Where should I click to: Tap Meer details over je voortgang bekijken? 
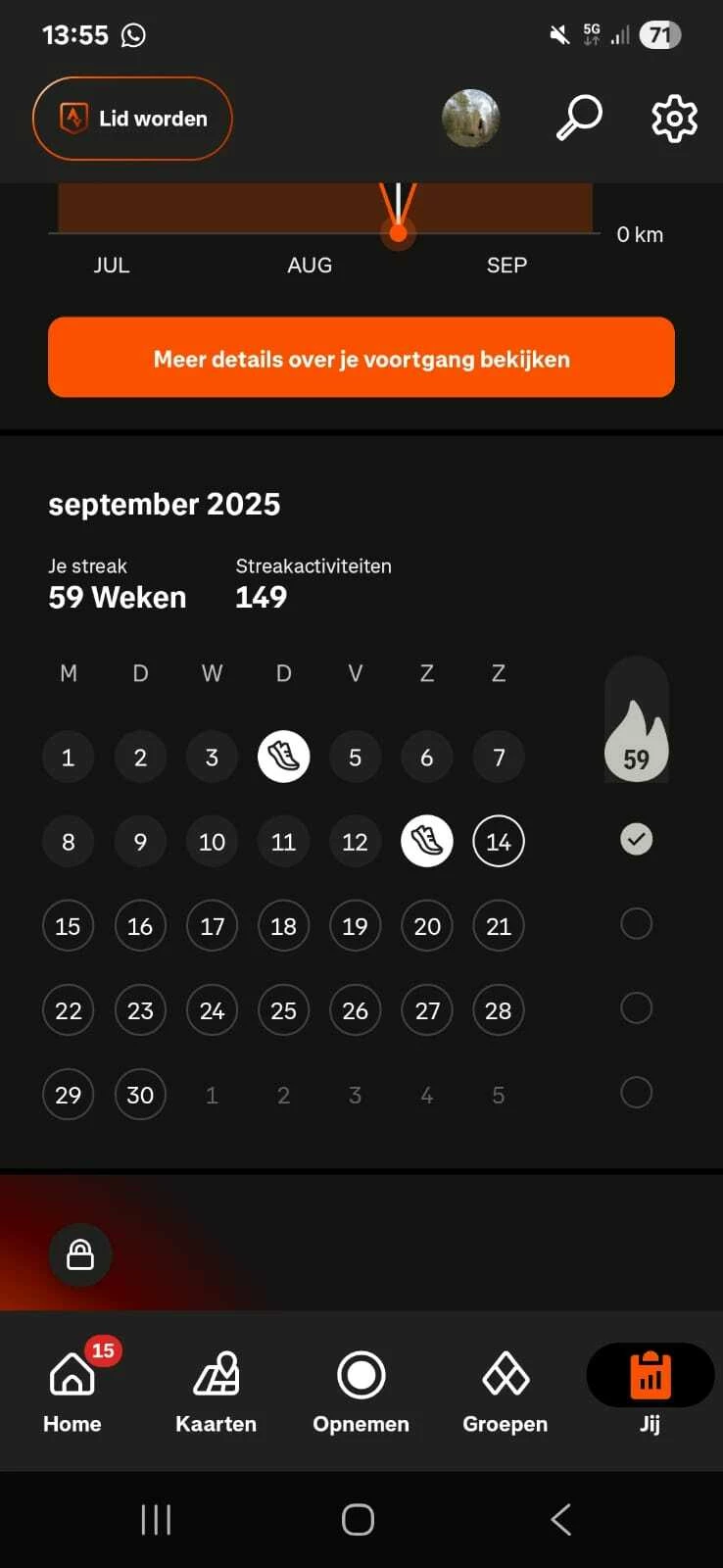361,358
